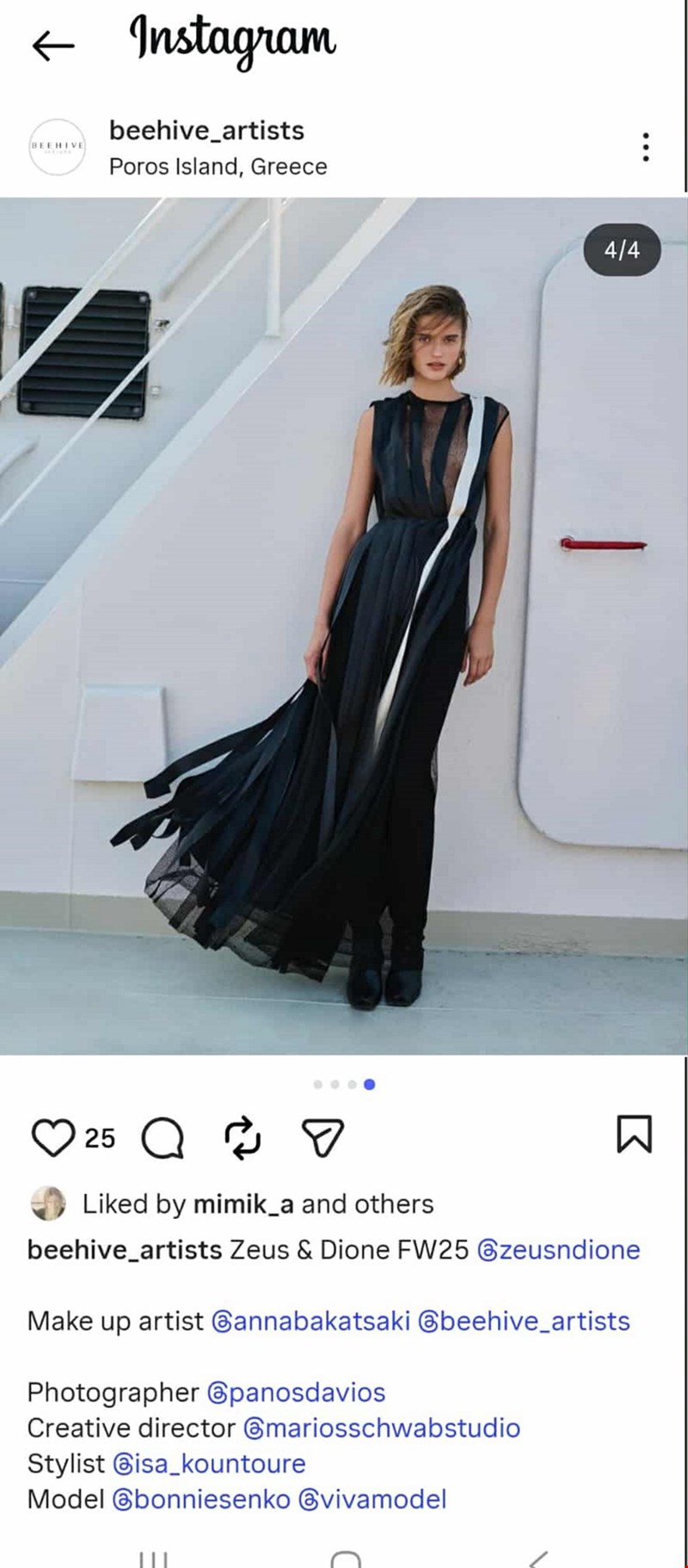Image resolution: width=688 pixels, height=1568 pixels.
Task: Save the post with the bookmark icon
Action: [635, 1135]
